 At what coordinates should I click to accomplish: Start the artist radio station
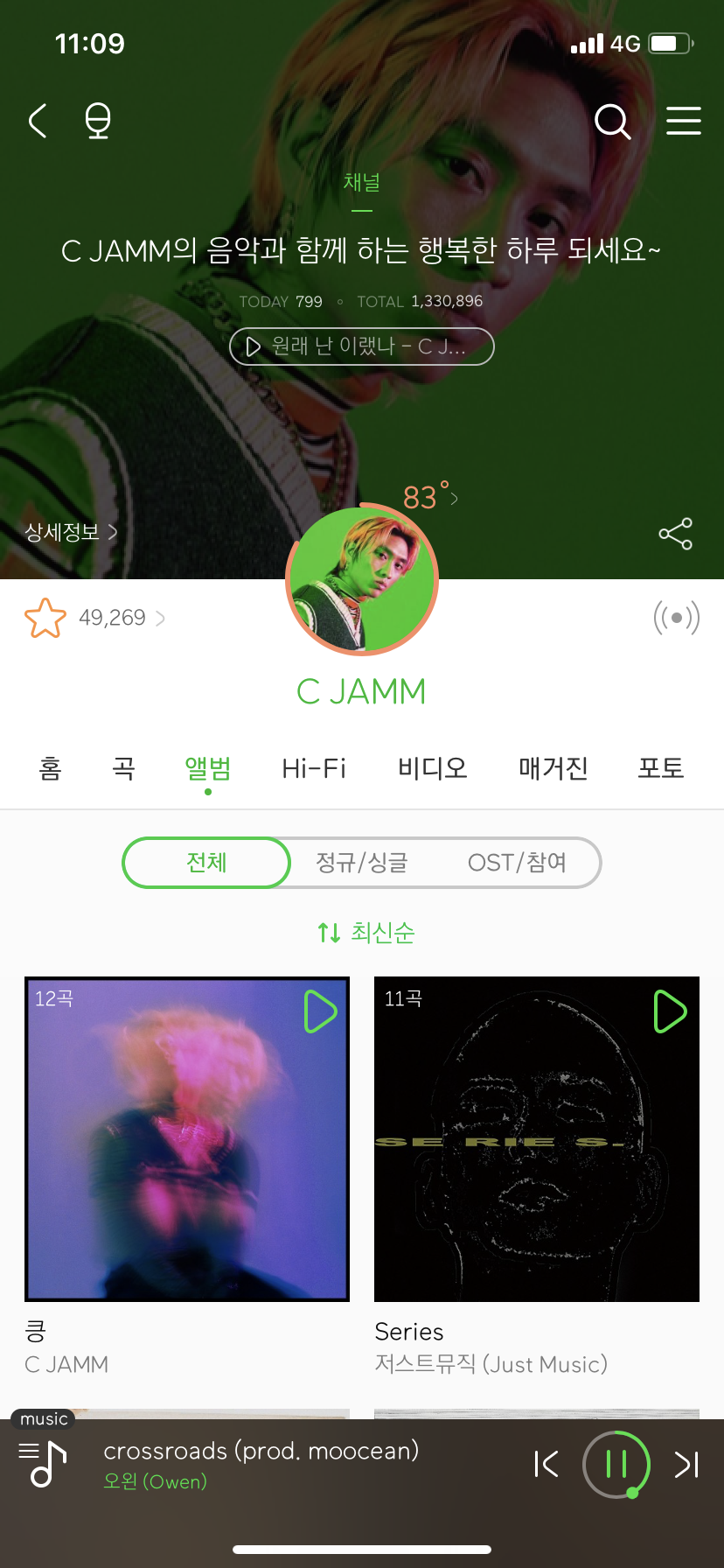click(x=676, y=618)
